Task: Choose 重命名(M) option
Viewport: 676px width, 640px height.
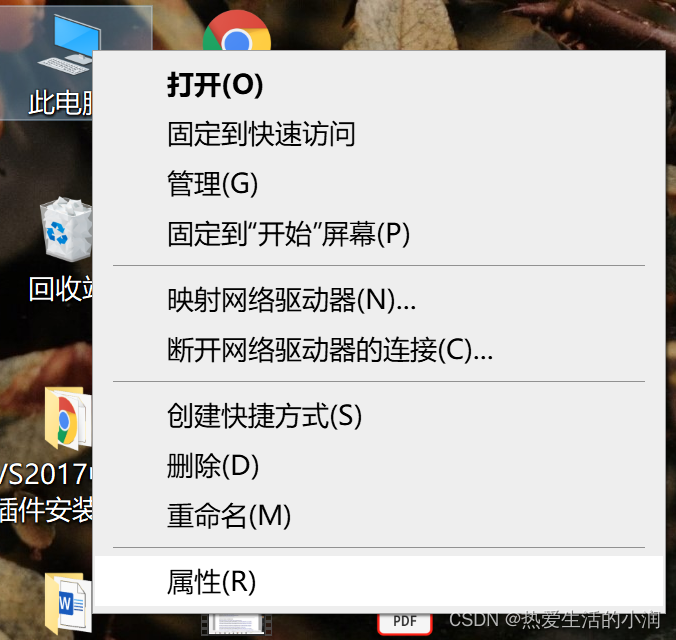Action: pos(228,515)
